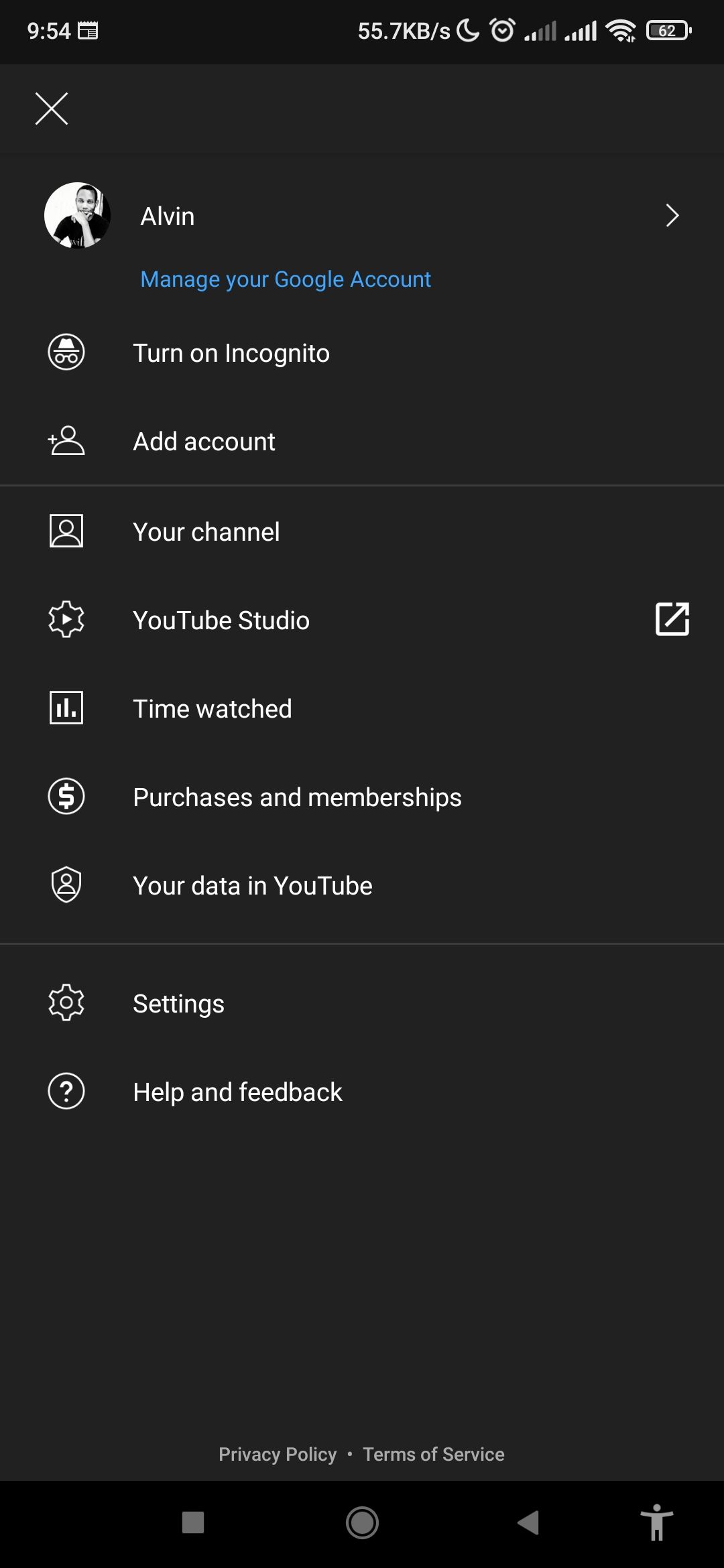
Task: Tap Alvin's profile picture thumbnail
Action: 78,215
